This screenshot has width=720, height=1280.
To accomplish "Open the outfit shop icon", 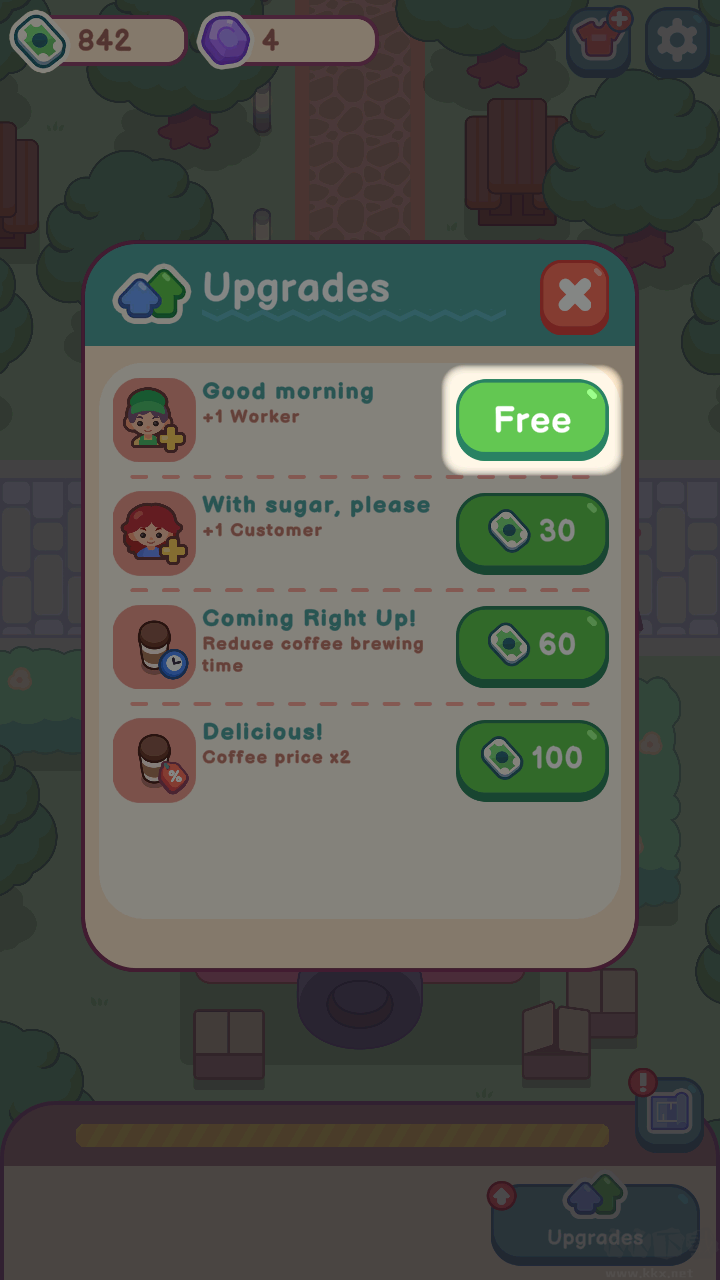I will coord(598,41).
